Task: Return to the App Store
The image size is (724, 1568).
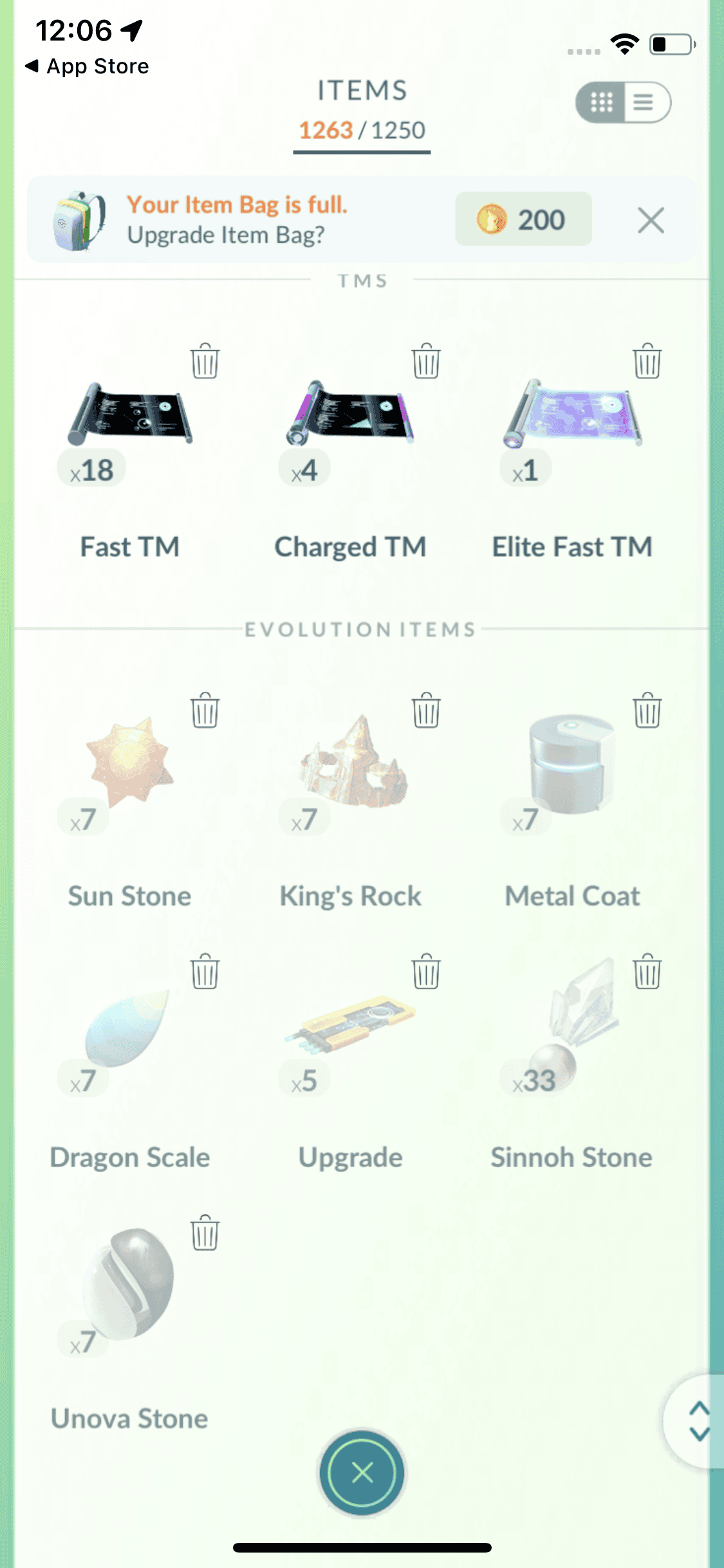Action: (87, 66)
